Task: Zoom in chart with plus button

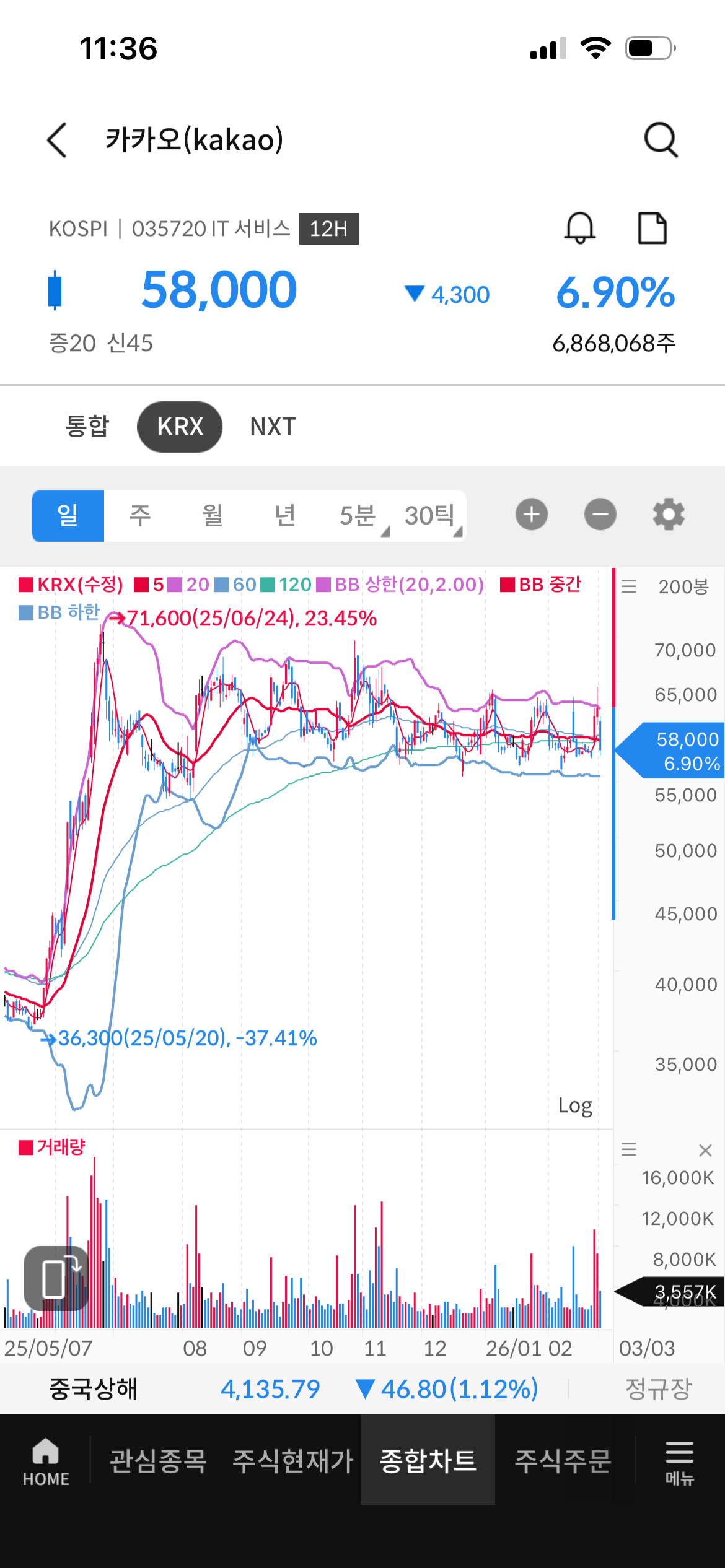Action: click(532, 515)
